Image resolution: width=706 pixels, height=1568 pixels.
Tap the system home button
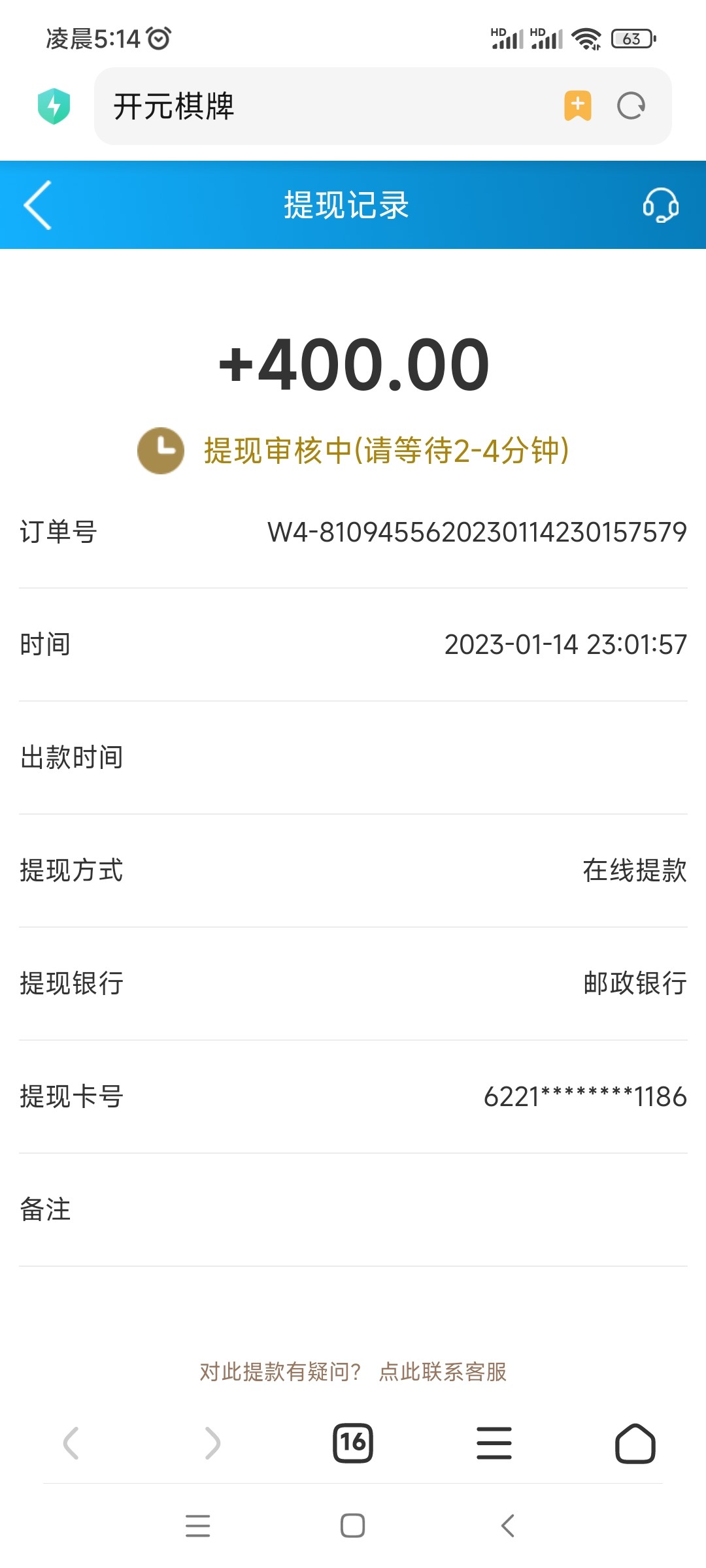point(353,1526)
